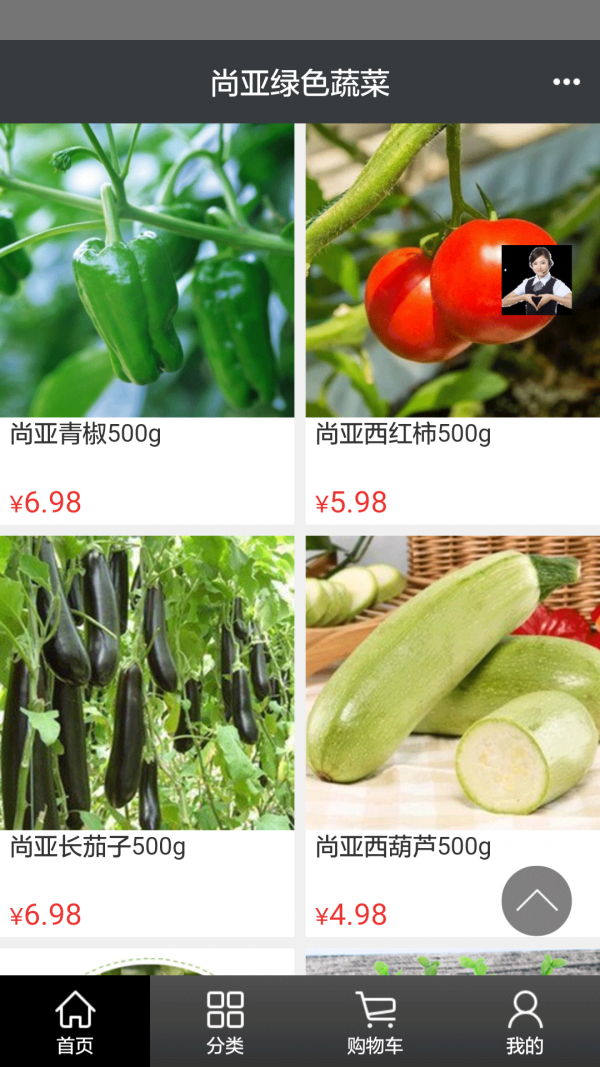Open the 购物车 tab

375,1021
